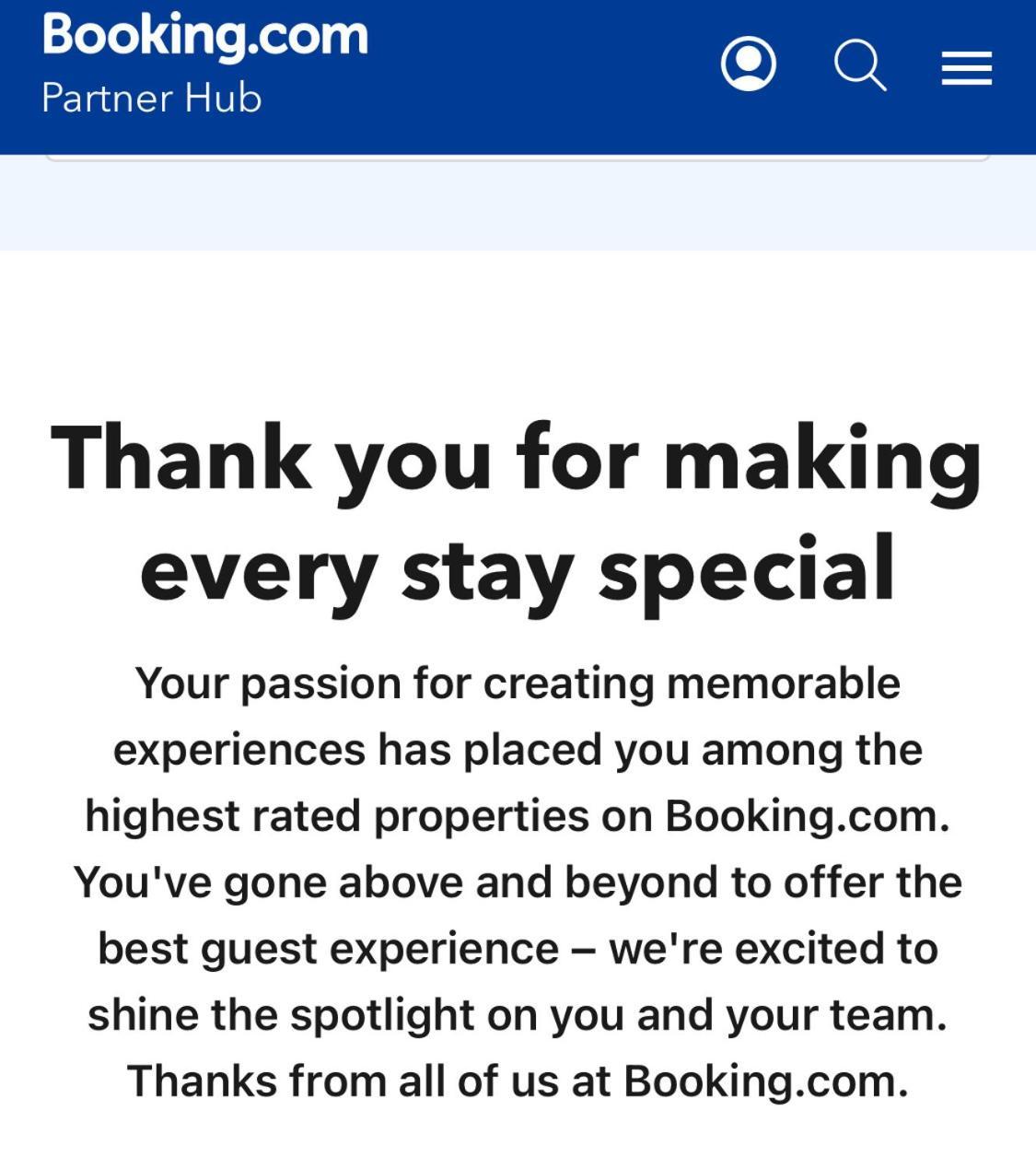Screen dimensions: 1036x1169
Task: Open the search magnifier
Action: (858, 65)
